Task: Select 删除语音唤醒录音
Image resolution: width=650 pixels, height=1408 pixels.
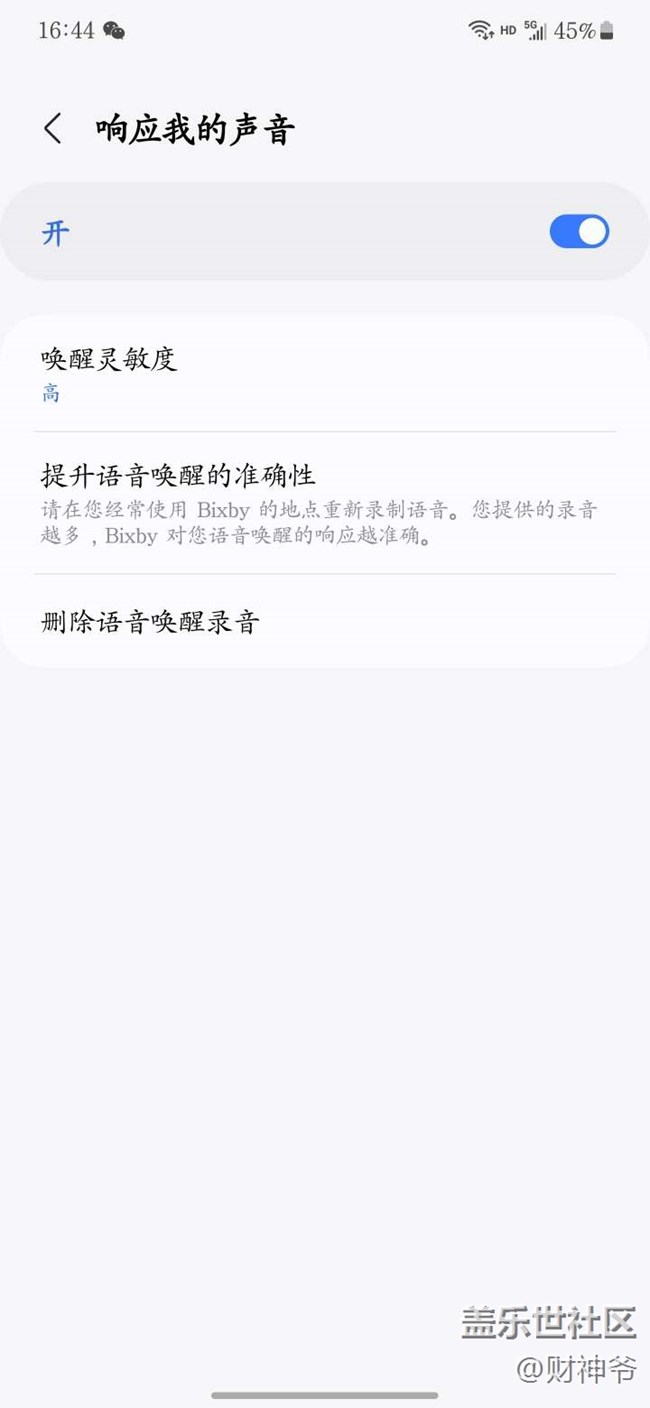Action: click(x=325, y=621)
